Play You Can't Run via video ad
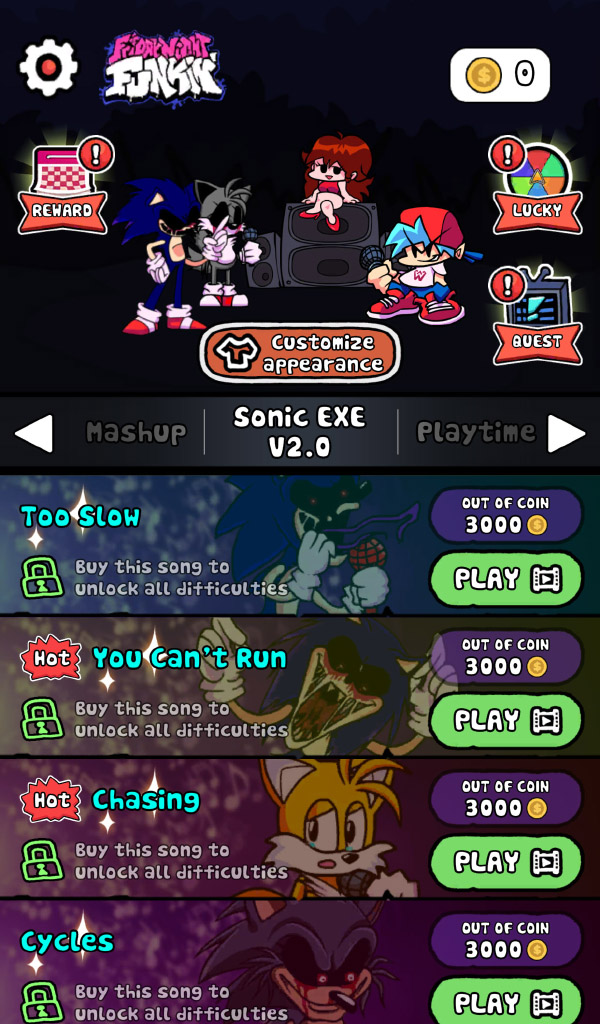 click(505, 721)
